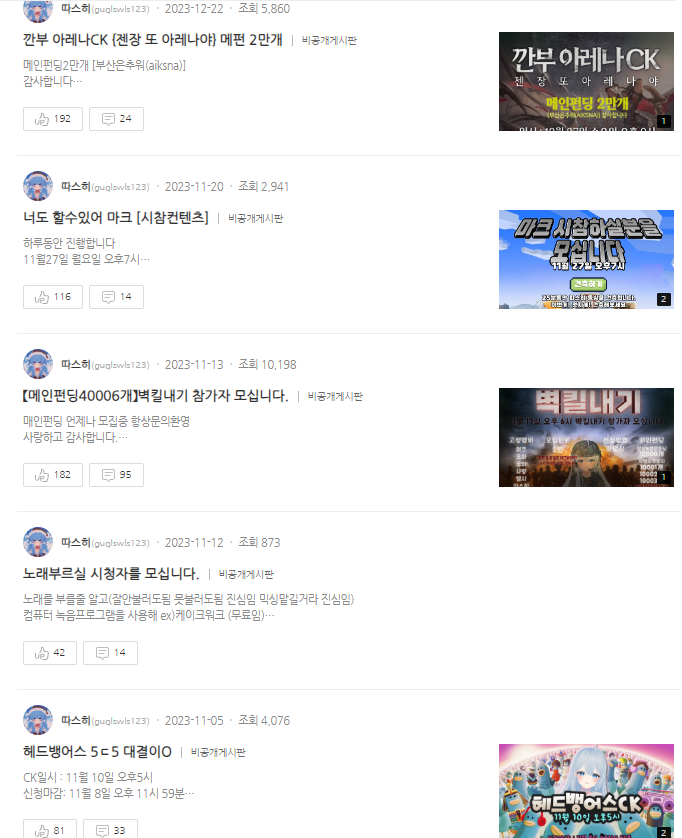Image resolution: width=682 pixels, height=838 pixels.
Task: Open the 95 comments on 벽킬내기 post
Action: 116,475
